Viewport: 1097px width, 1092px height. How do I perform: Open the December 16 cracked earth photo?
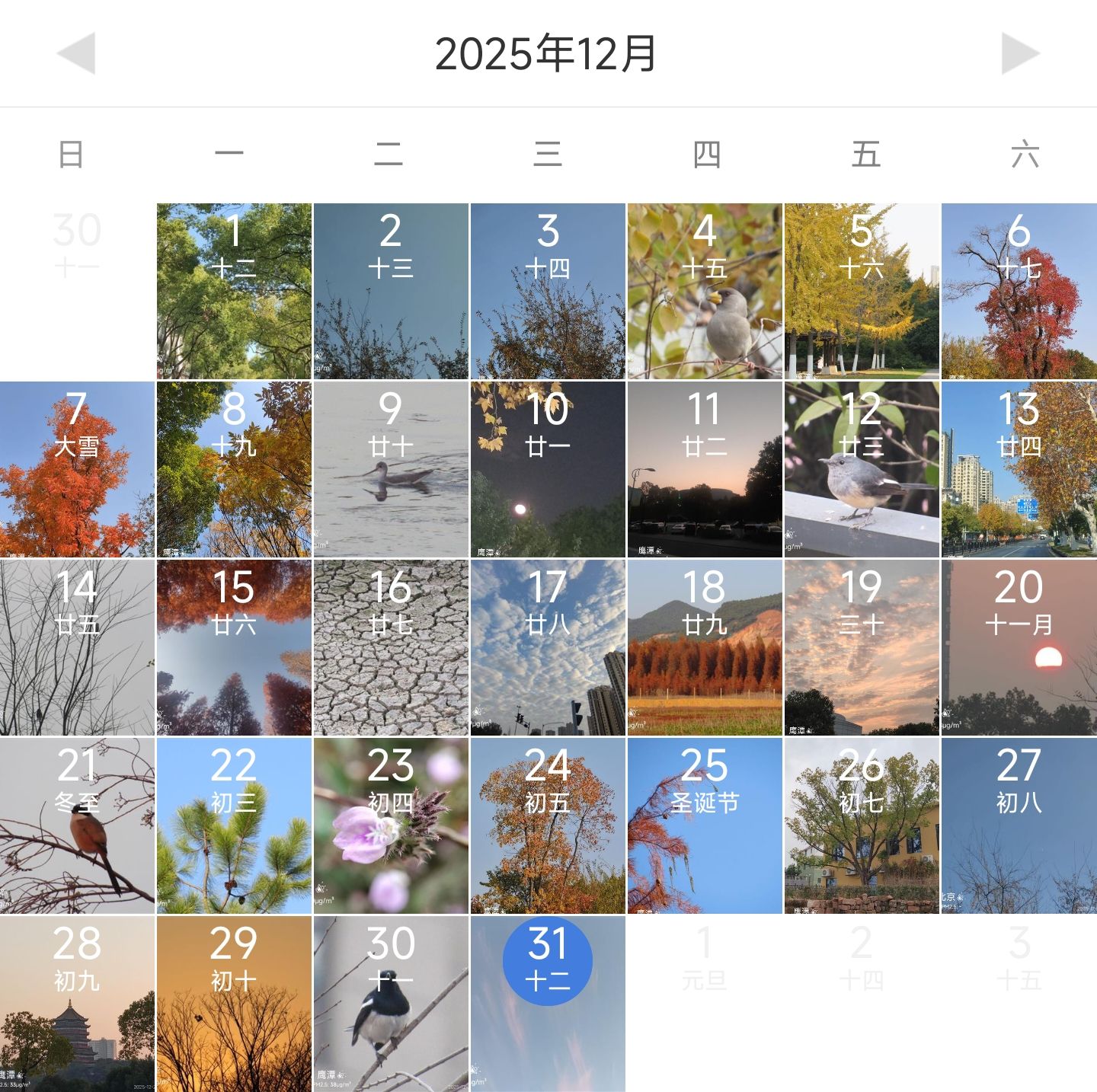(391, 647)
